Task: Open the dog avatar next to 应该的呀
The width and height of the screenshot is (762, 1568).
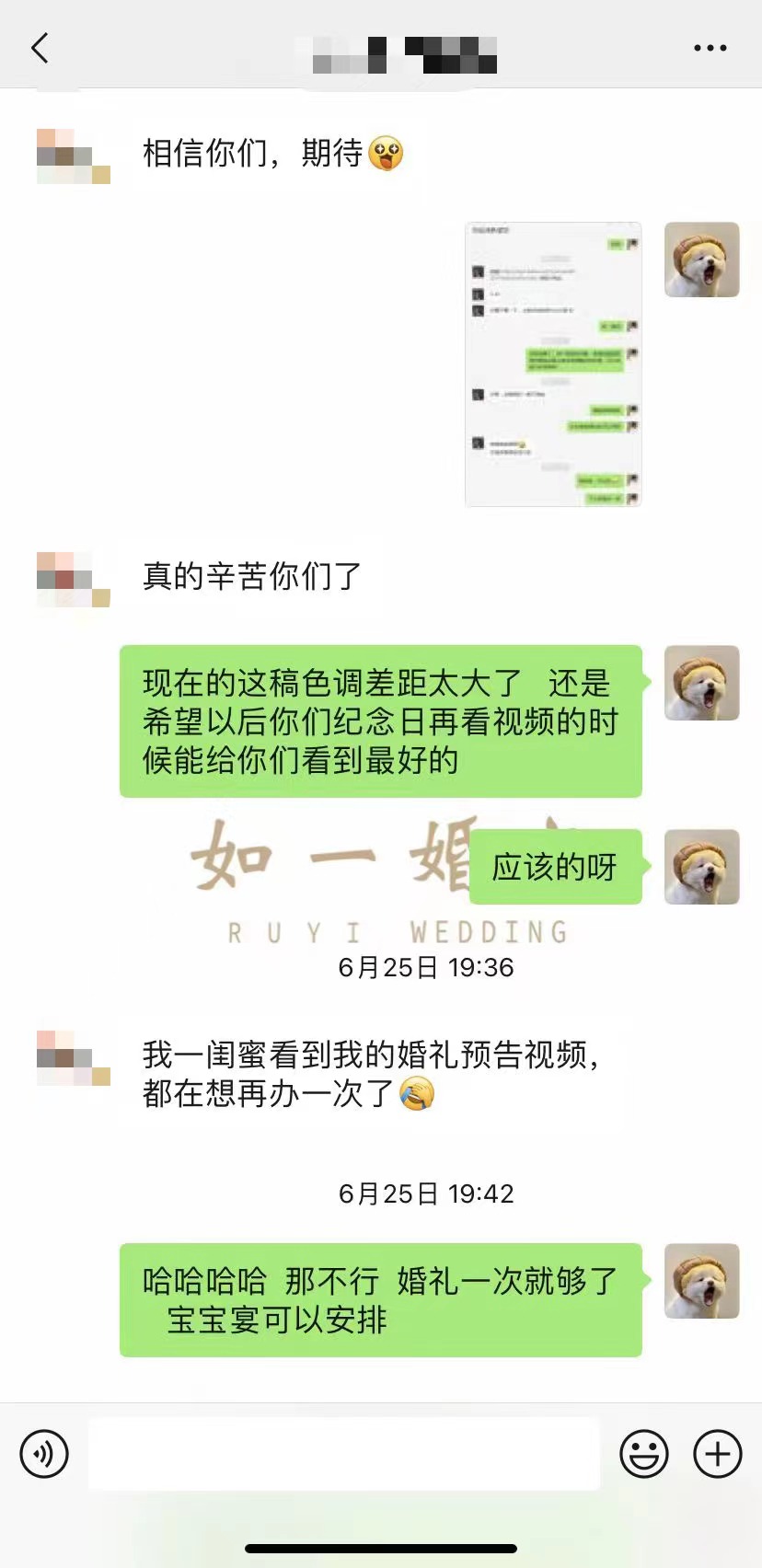Action: [x=702, y=867]
